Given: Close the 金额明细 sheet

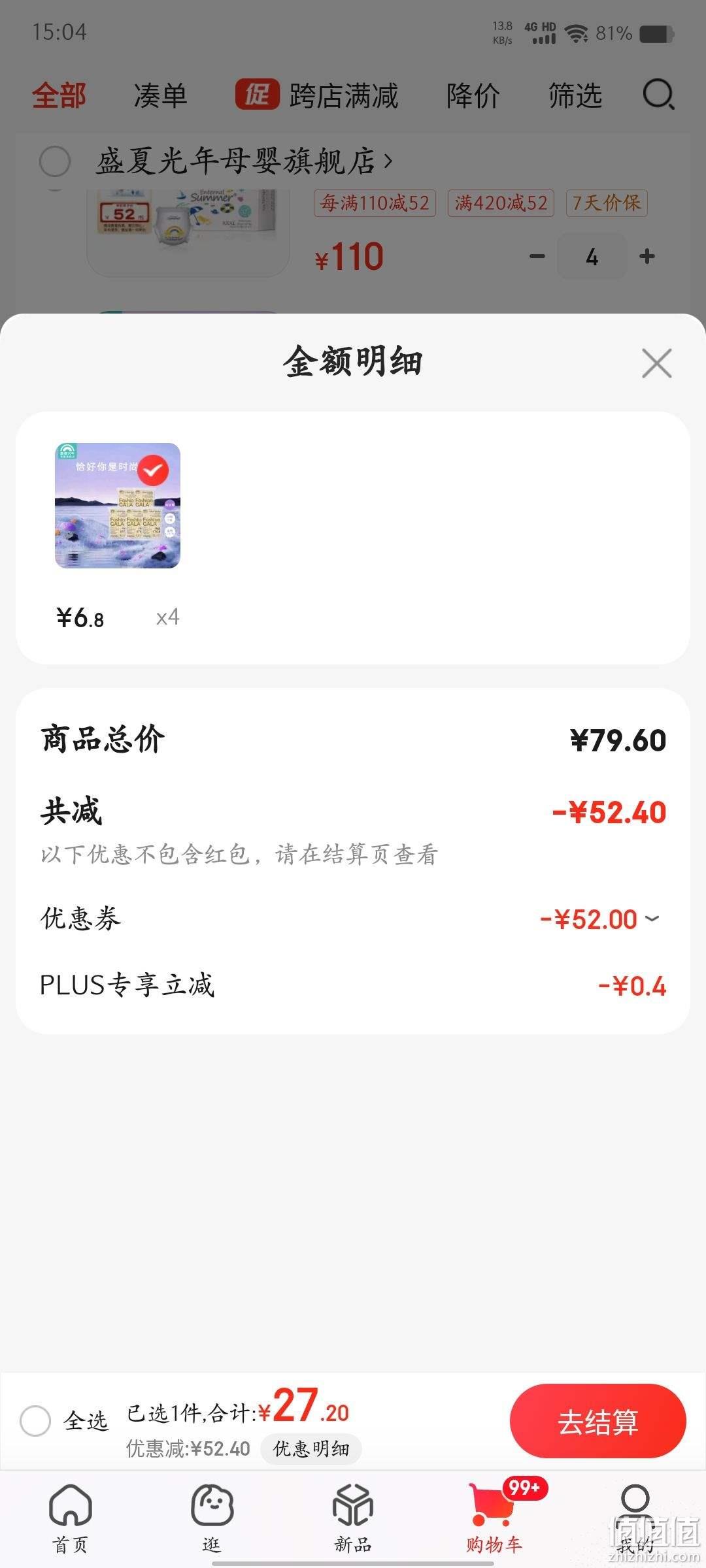Looking at the screenshot, I should tap(656, 363).
